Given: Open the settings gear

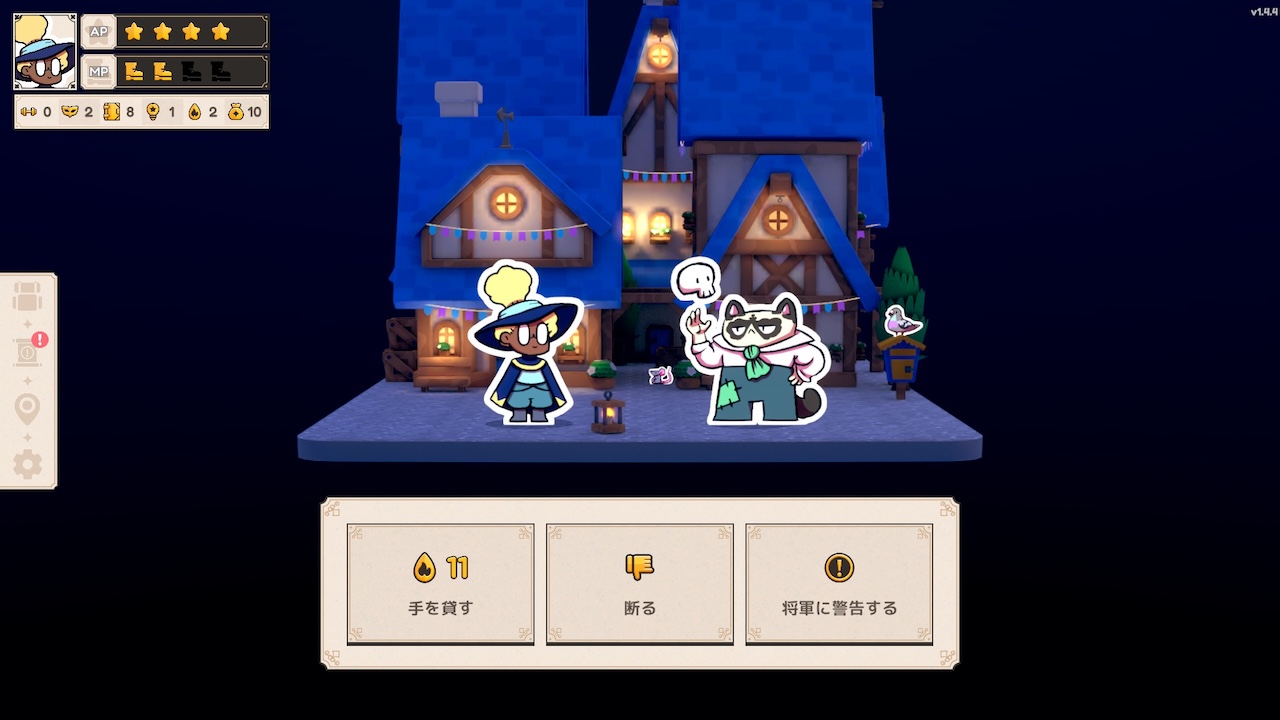Looking at the screenshot, I should click(27, 464).
